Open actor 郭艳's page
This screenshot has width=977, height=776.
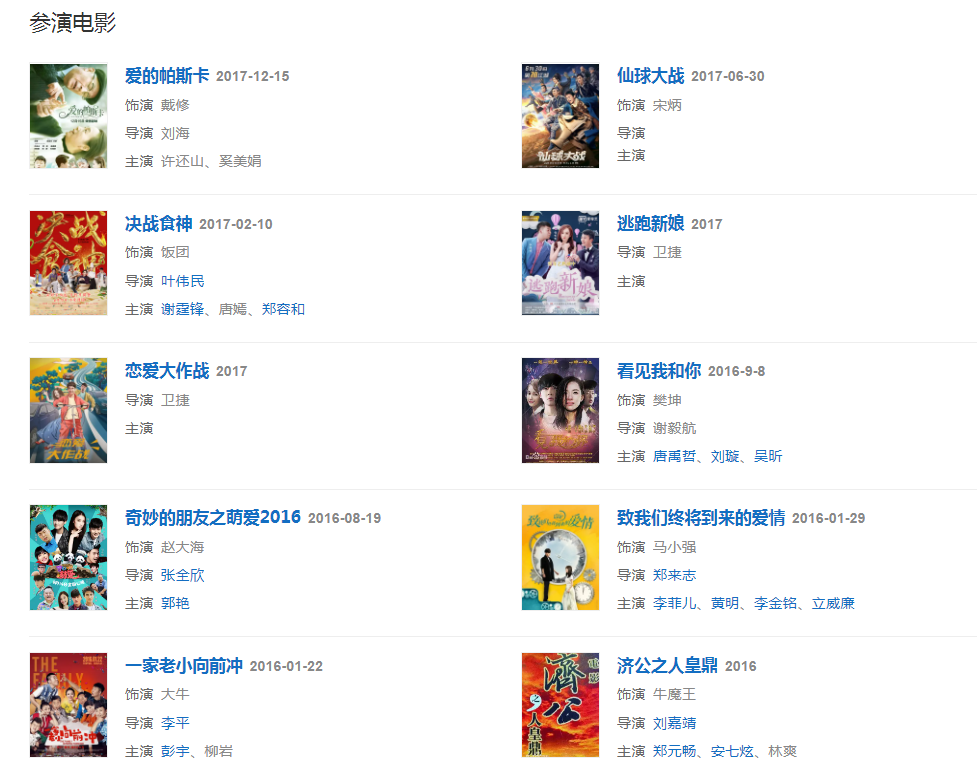tap(175, 603)
